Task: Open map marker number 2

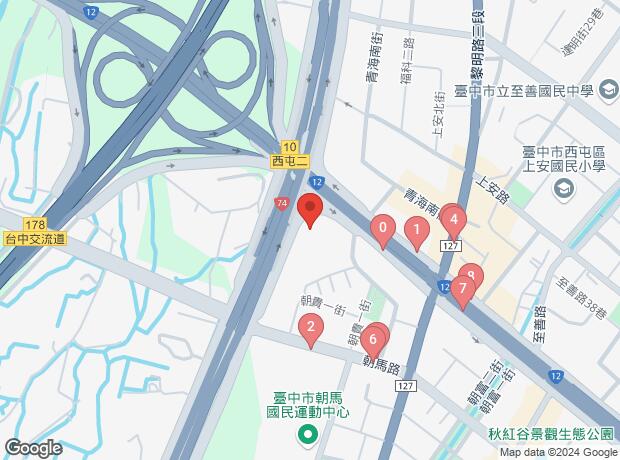Action: point(312,326)
